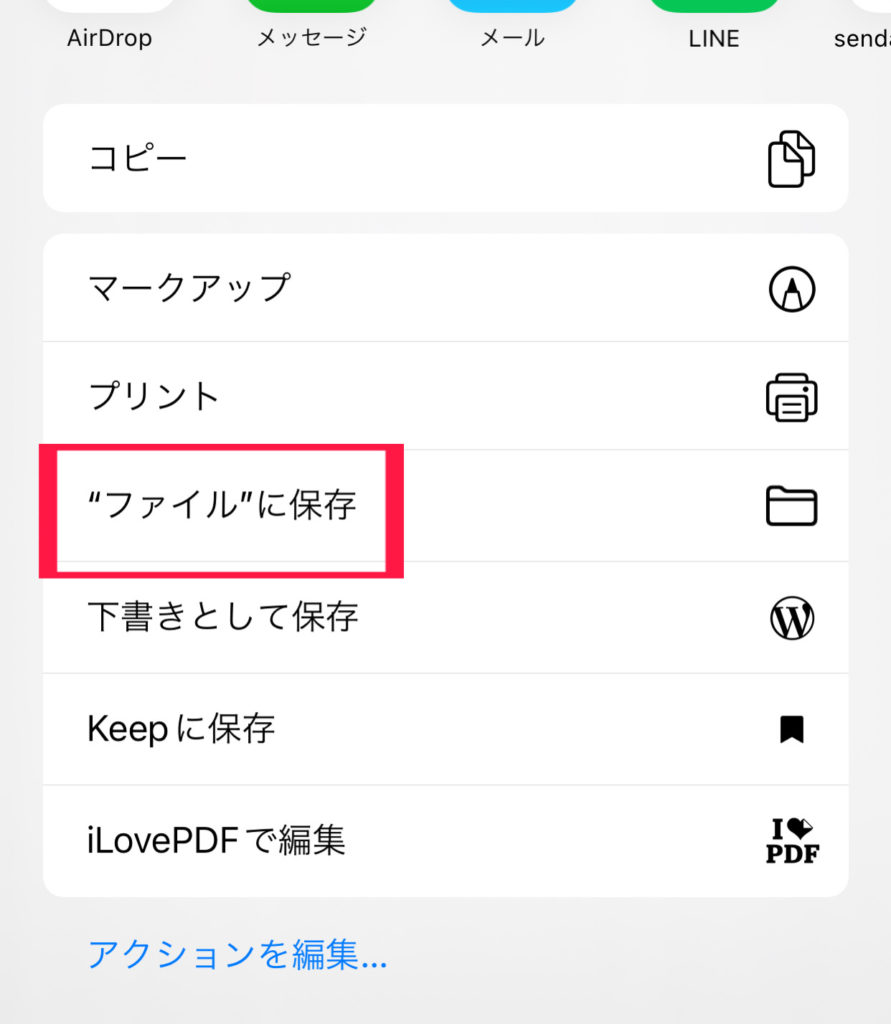Viewport: 891px width, 1024px height.
Task: Choose the プリント option
Action: pyautogui.click(x=445, y=396)
